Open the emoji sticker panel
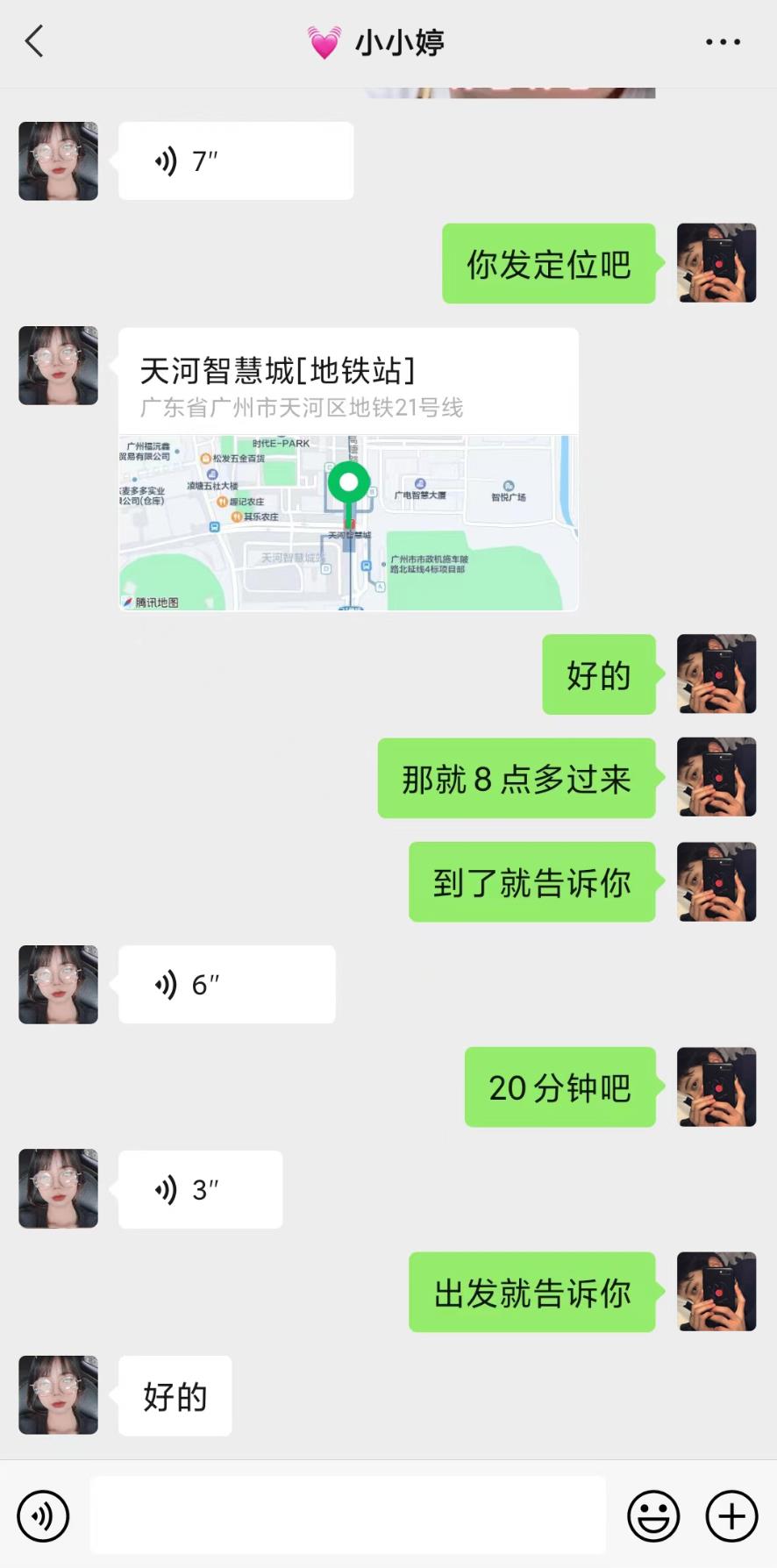This screenshot has width=777, height=1568. point(653,1515)
